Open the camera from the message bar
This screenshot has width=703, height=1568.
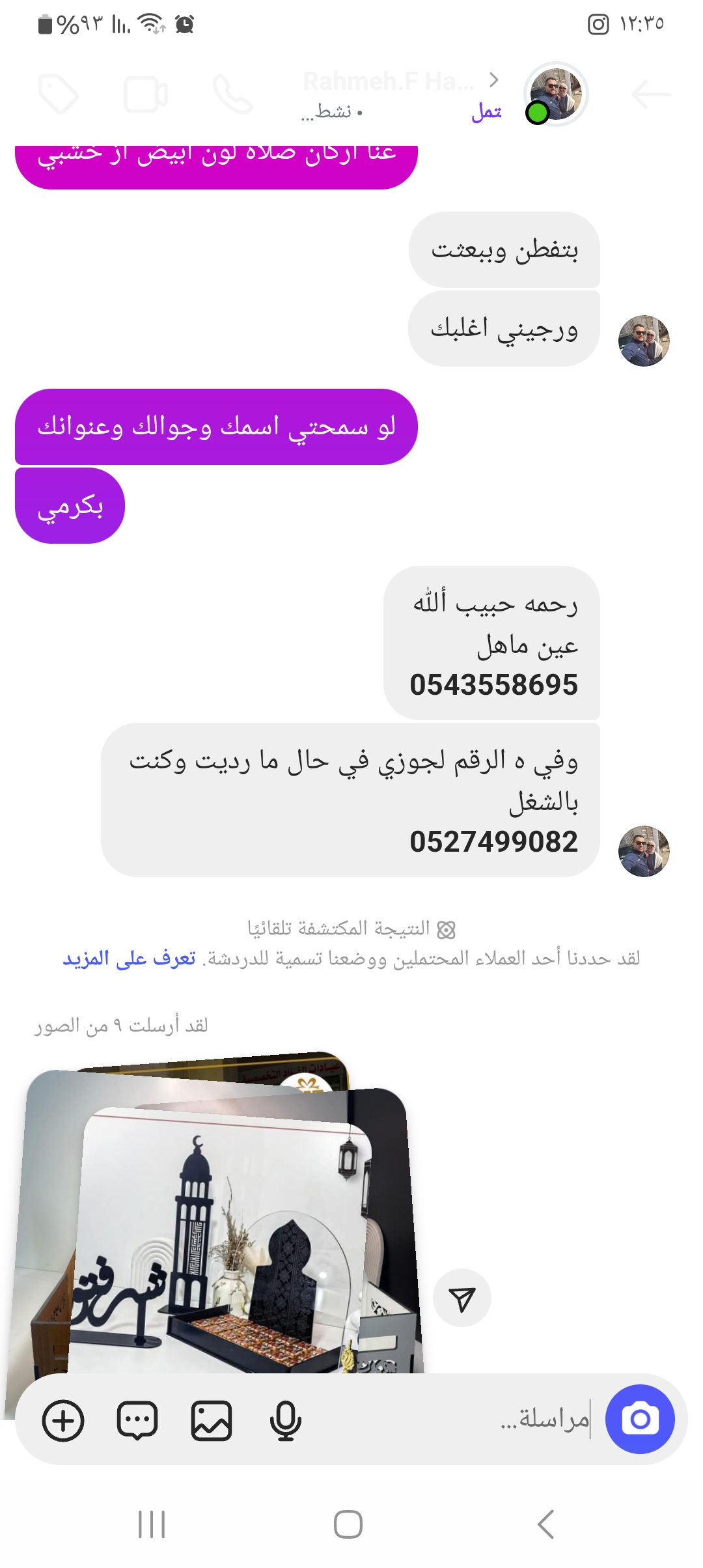[x=640, y=1419]
